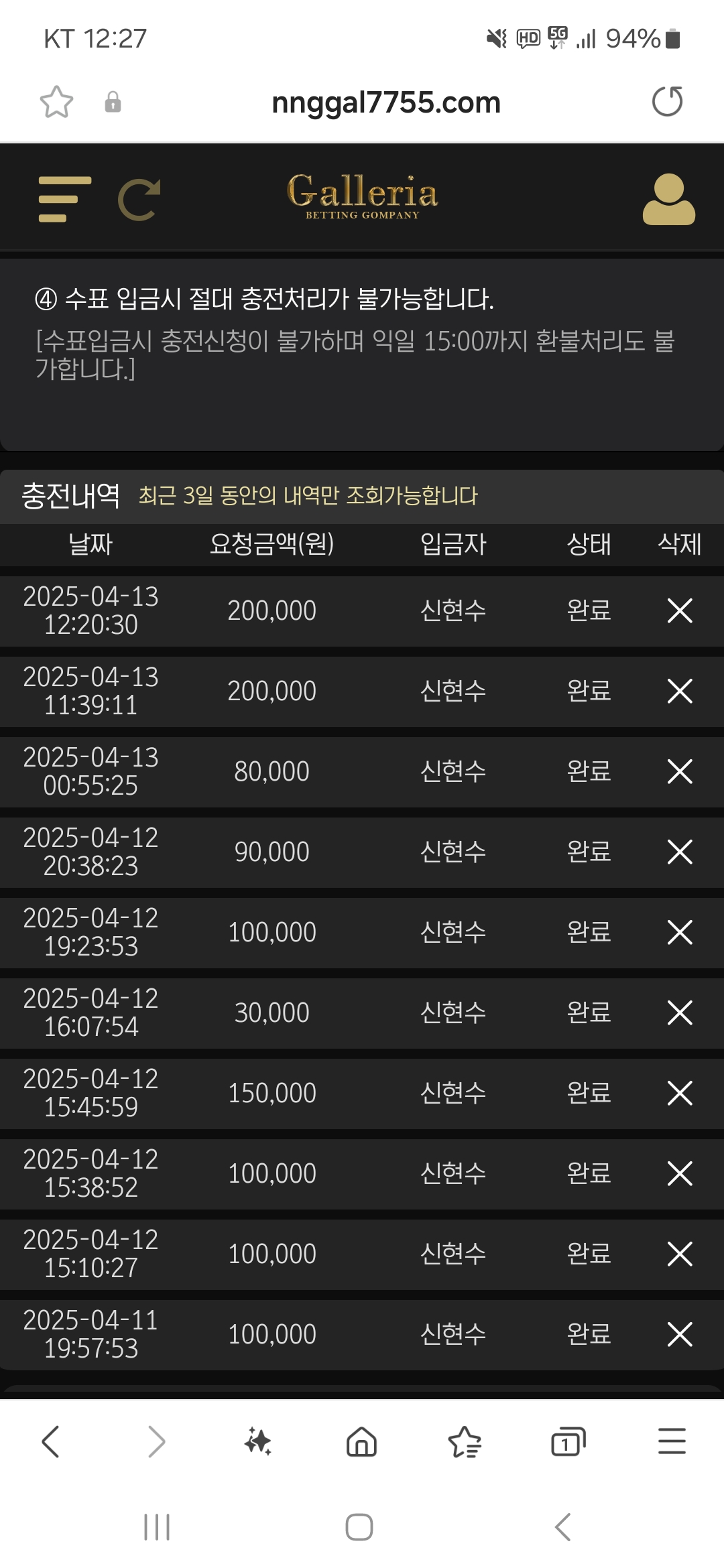The width and height of the screenshot is (724, 1568).
Task: Delete the 2025-04-11 19:57:53 charge record
Action: coord(680,1334)
